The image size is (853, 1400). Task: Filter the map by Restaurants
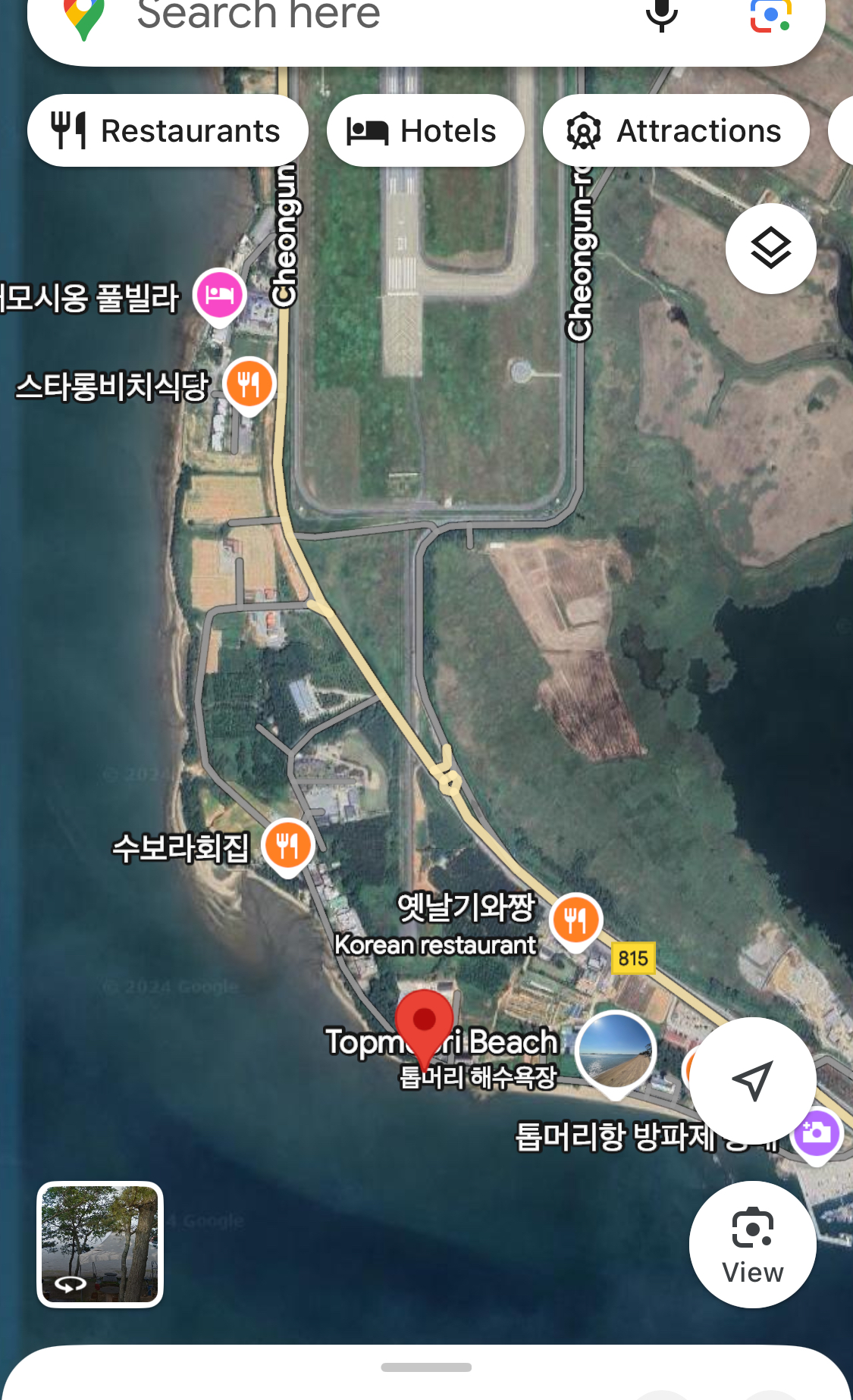(168, 130)
